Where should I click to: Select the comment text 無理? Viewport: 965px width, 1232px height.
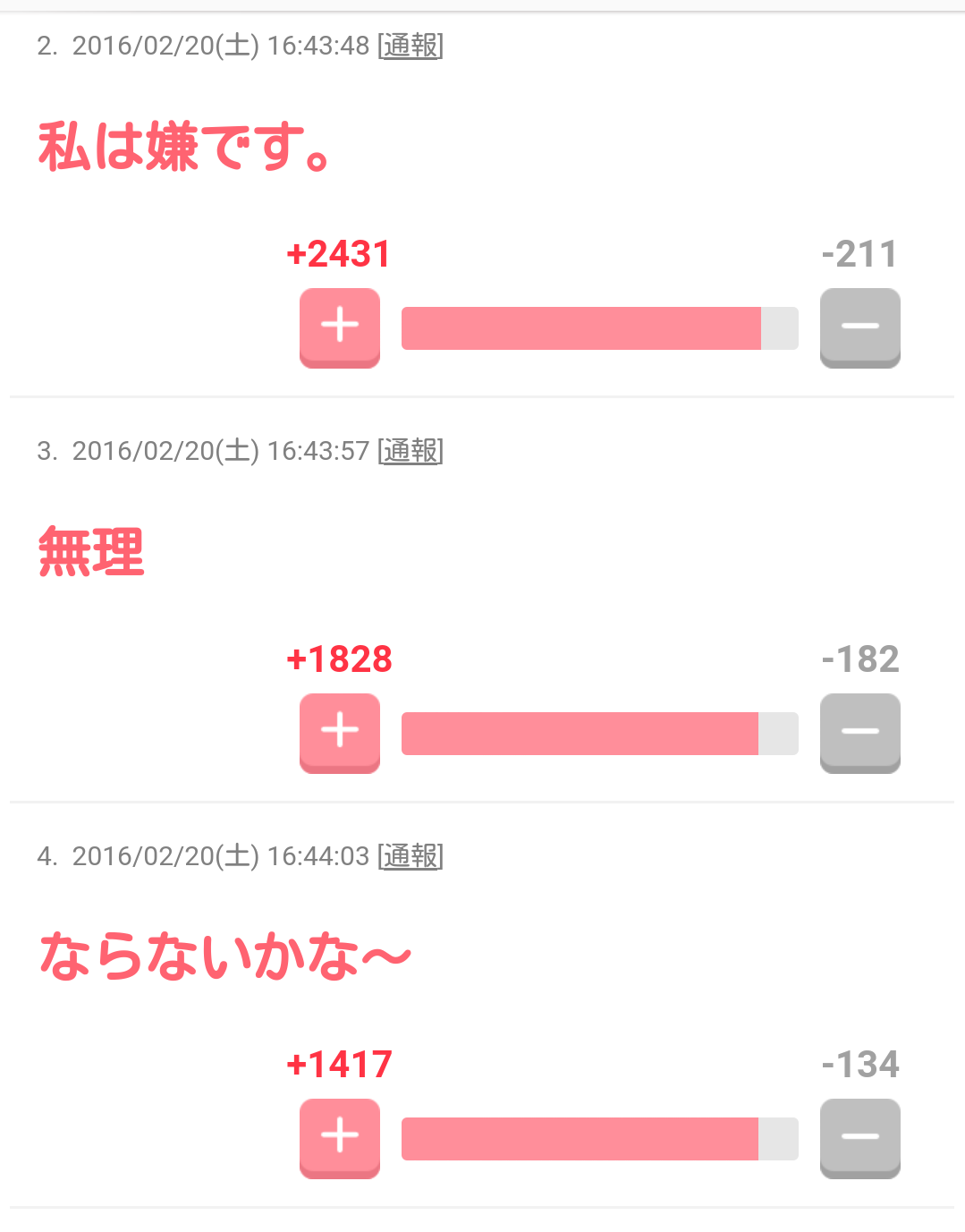[89, 552]
